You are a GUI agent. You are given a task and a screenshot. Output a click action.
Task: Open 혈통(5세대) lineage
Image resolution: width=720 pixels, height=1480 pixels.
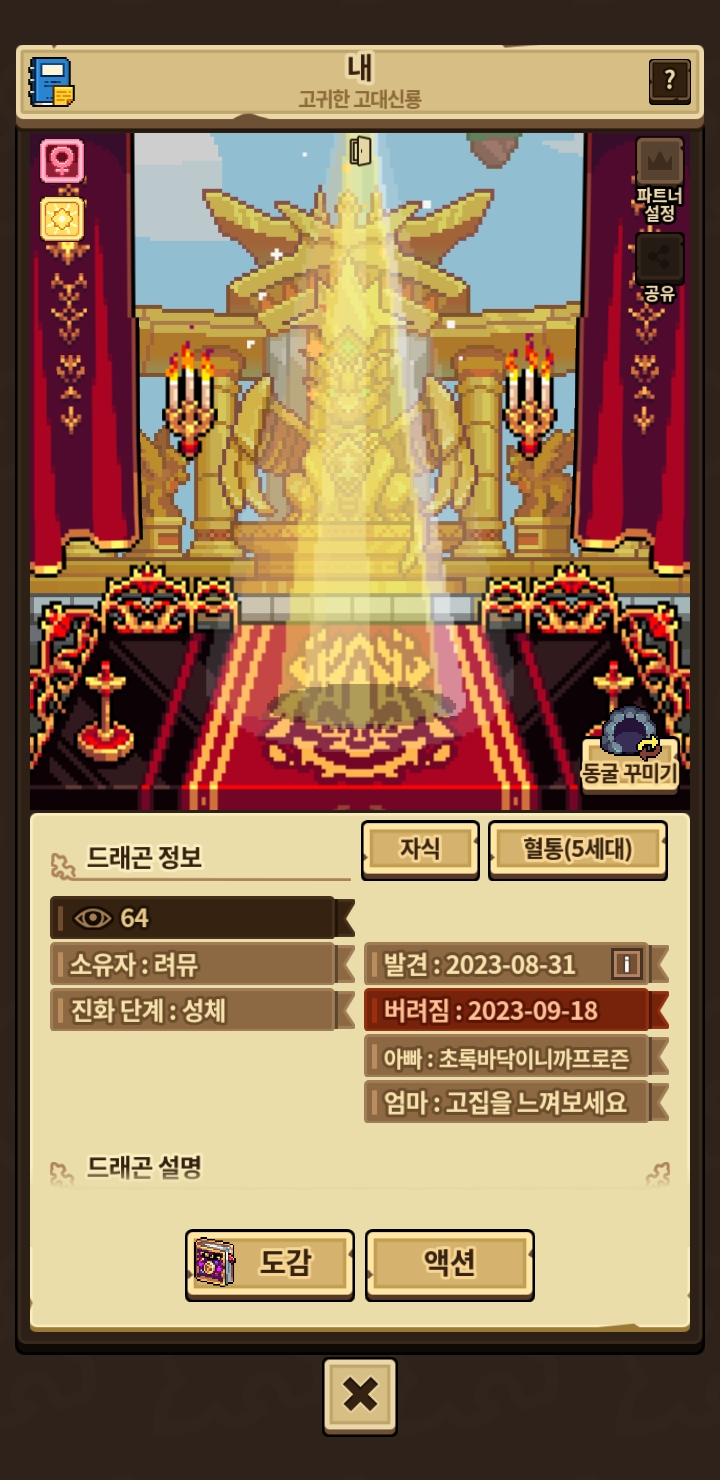coord(577,850)
